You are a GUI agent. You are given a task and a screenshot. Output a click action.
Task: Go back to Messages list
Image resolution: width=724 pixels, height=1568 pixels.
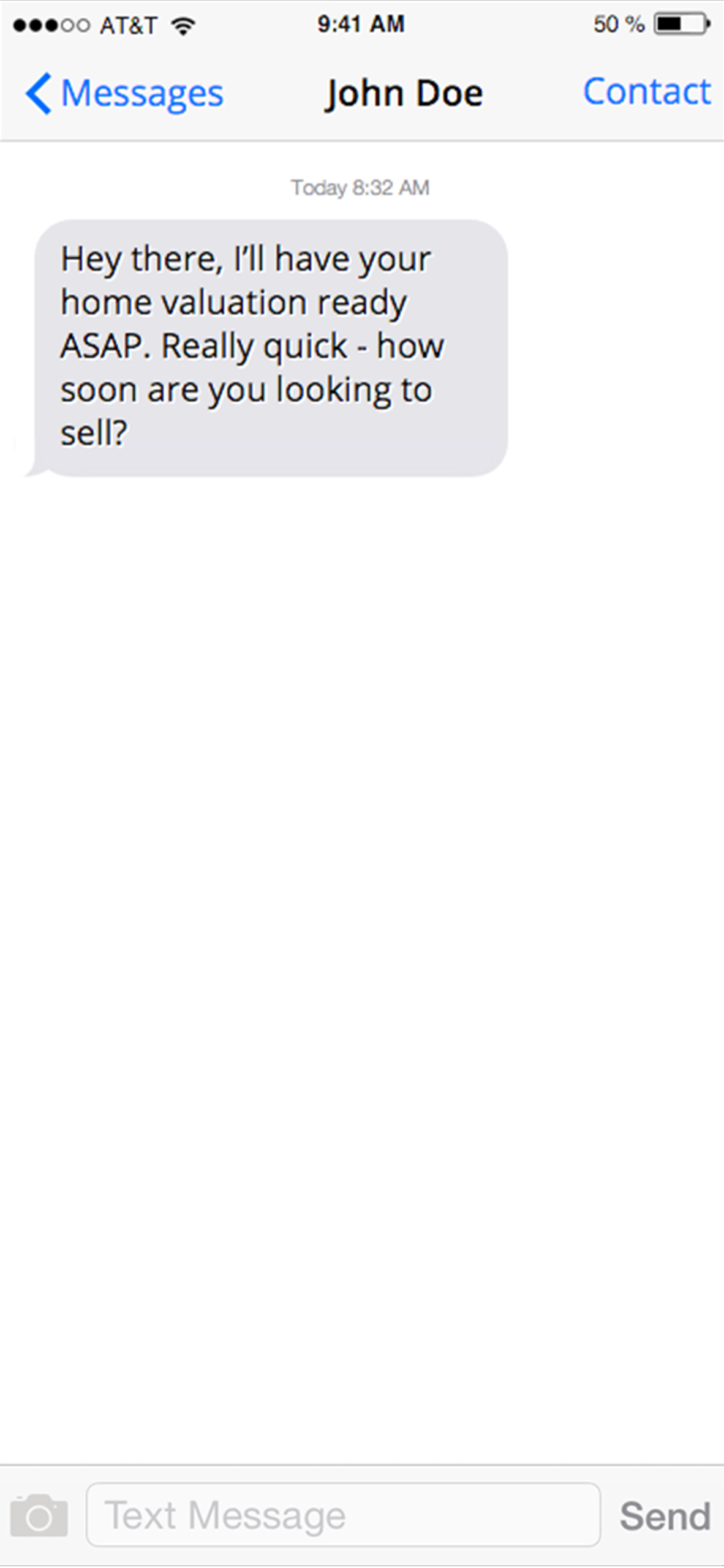(x=124, y=94)
